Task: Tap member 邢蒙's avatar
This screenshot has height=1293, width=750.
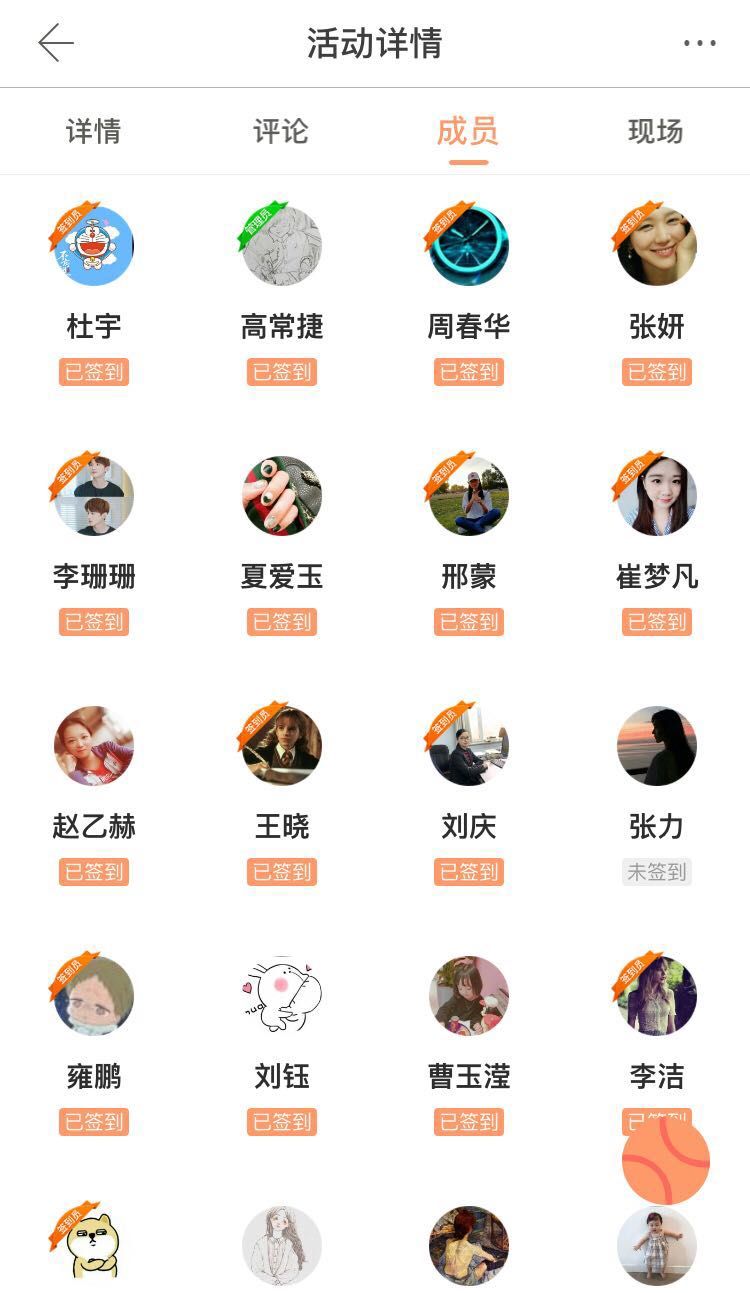Action: pos(469,496)
